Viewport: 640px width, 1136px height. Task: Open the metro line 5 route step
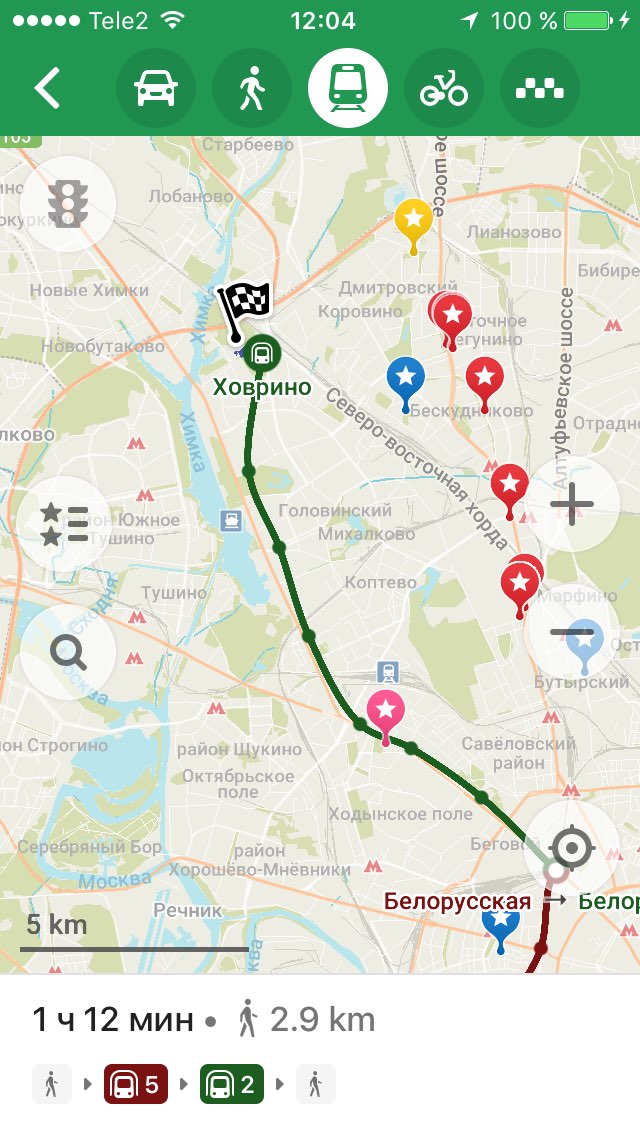click(x=136, y=1084)
